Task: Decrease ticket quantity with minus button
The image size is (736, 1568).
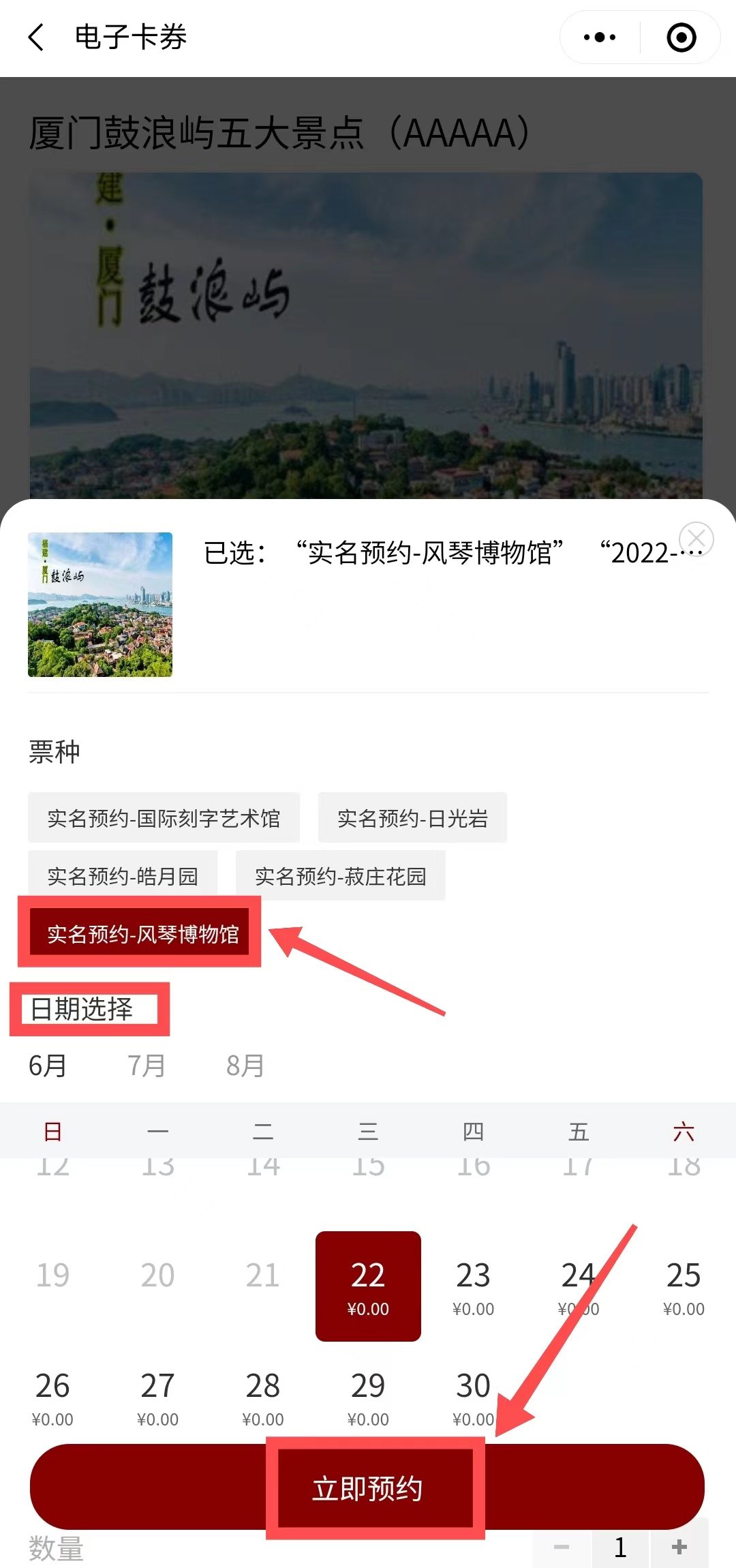Action: coord(562,1548)
